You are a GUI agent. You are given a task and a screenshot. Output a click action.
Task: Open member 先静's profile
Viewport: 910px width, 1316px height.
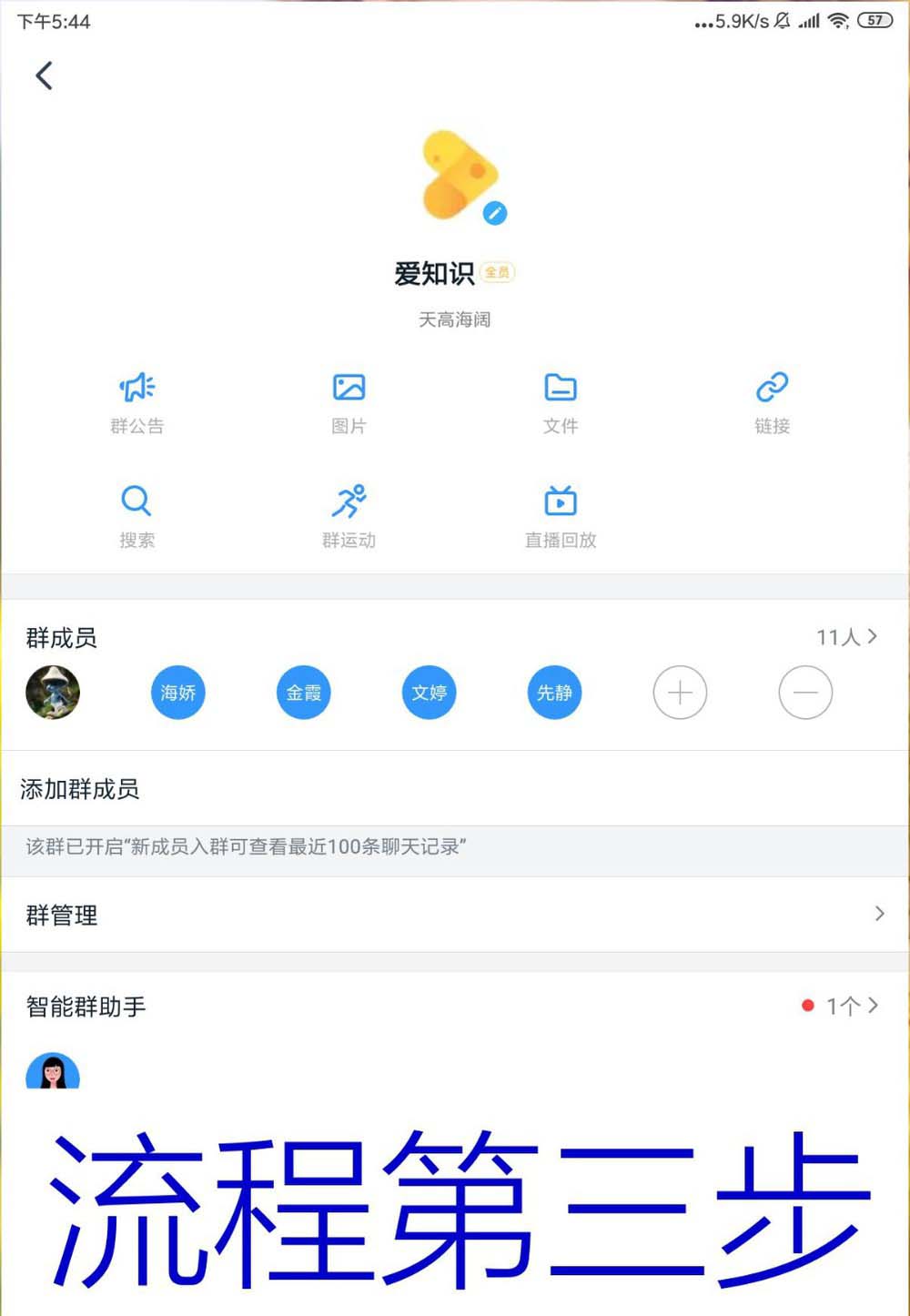(x=554, y=693)
